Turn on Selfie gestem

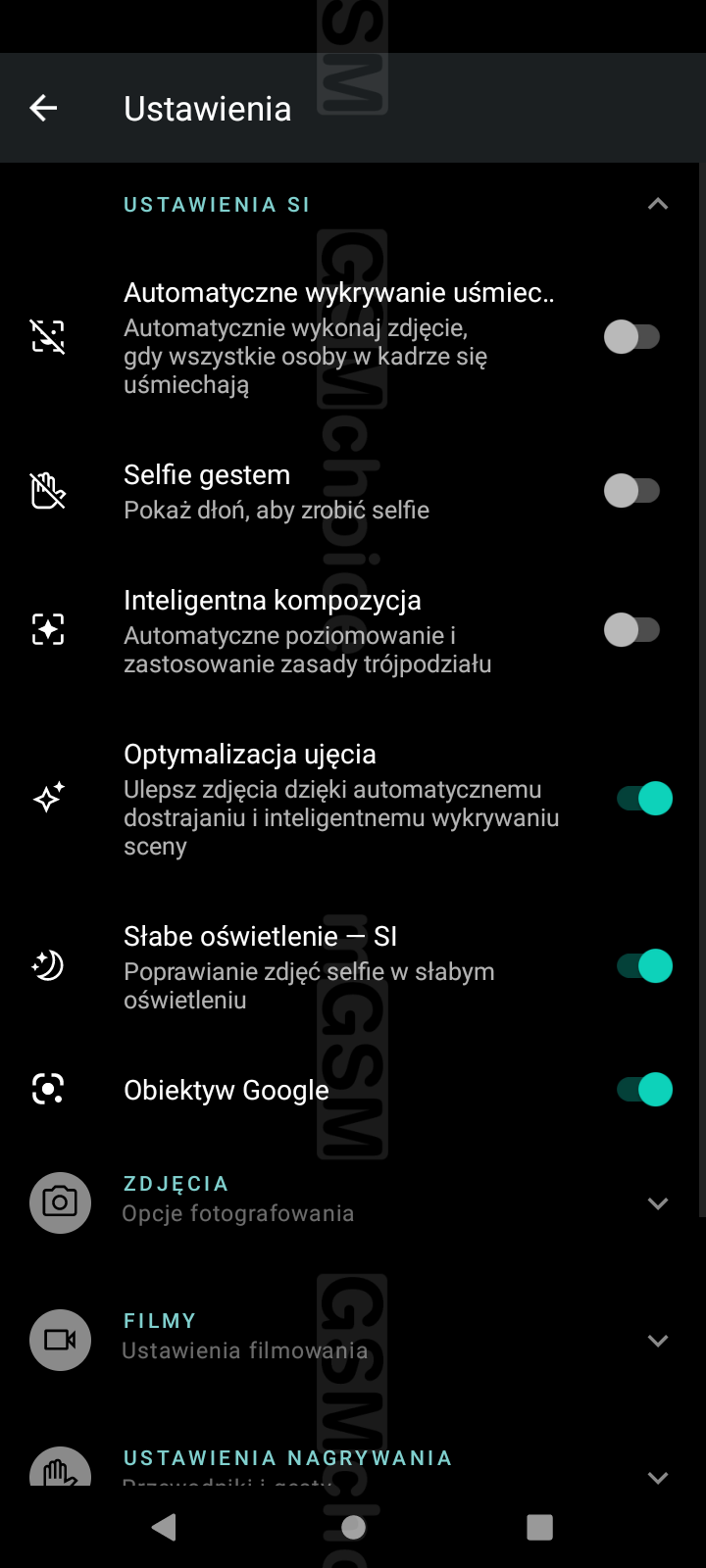coord(631,490)
